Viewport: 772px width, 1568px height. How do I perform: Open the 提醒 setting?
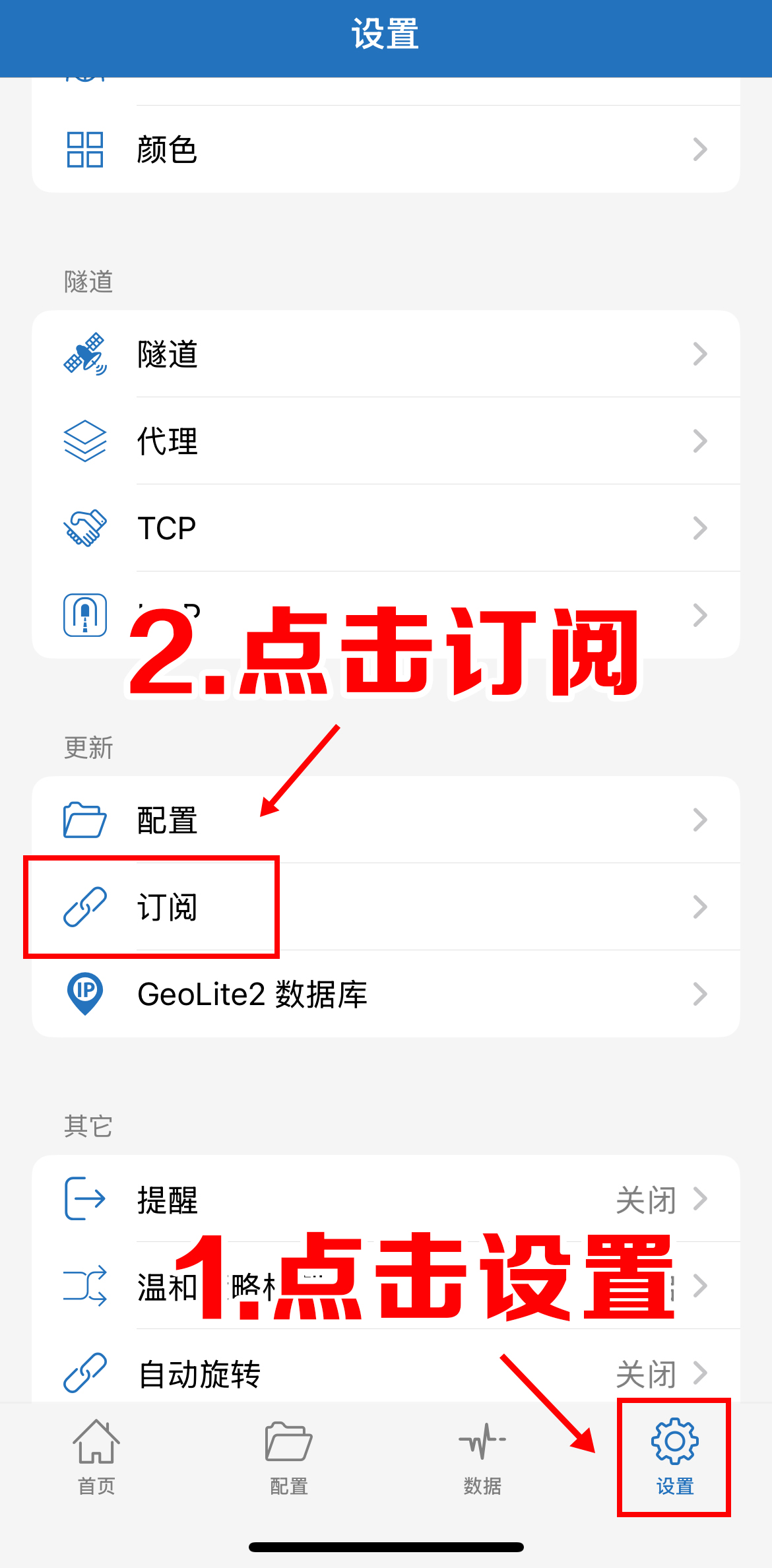[x=385, y=1199]
